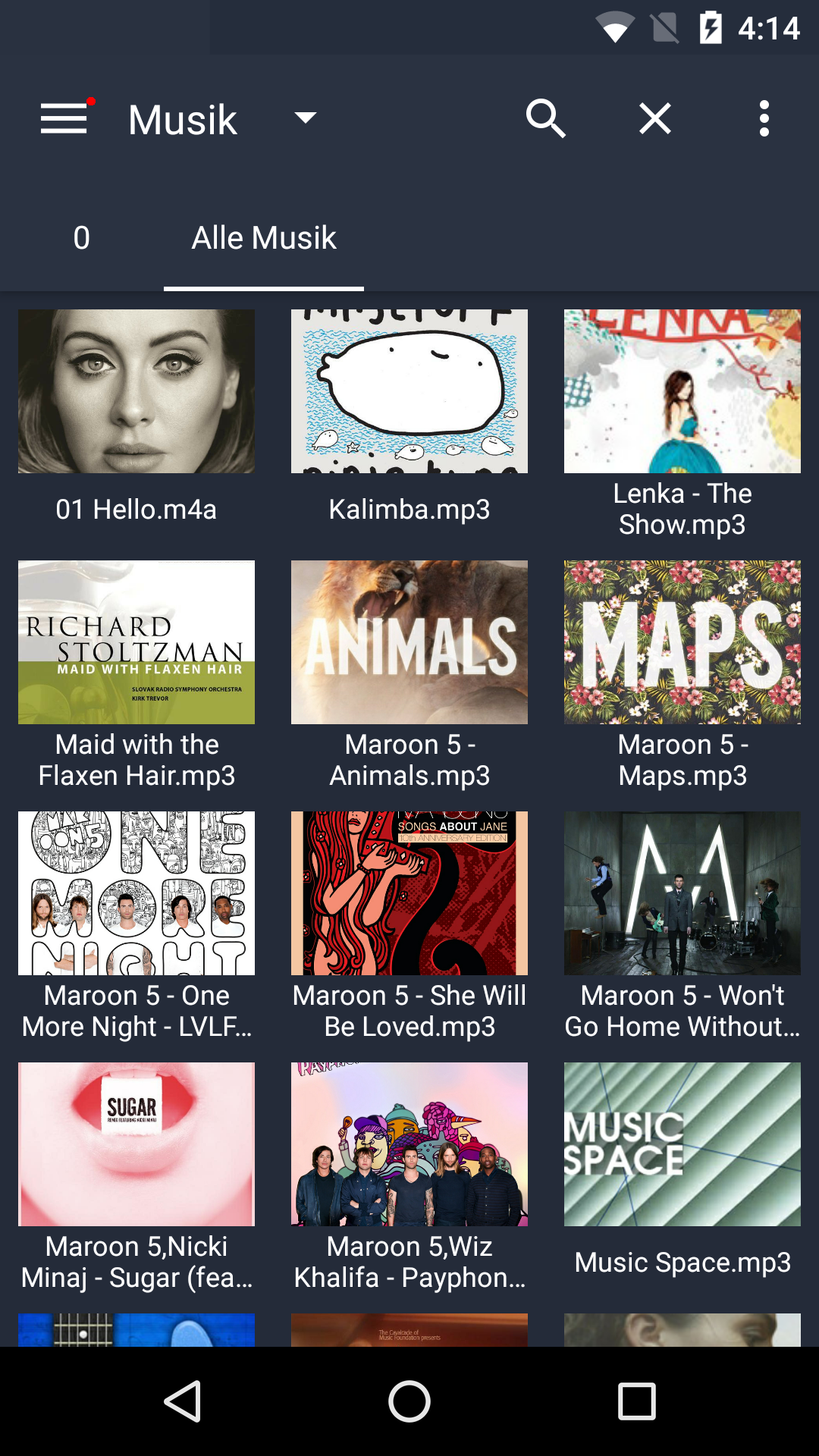Tap the X close icon
This screenshot has height=1456, width=819.
pyautogui.click(x=654, y=119)
